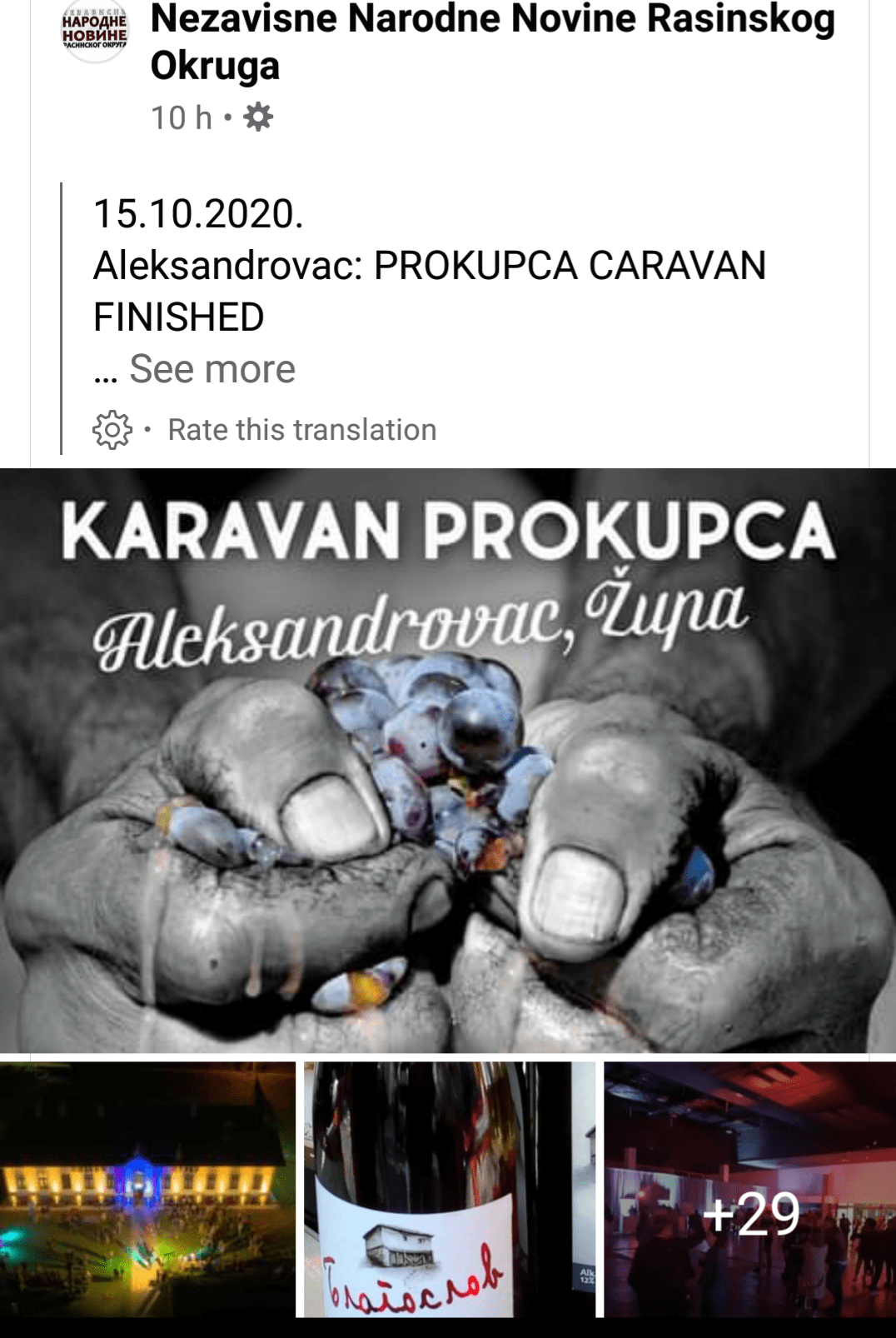Open the Karavan Prokupca poster photo

[448, 760]
